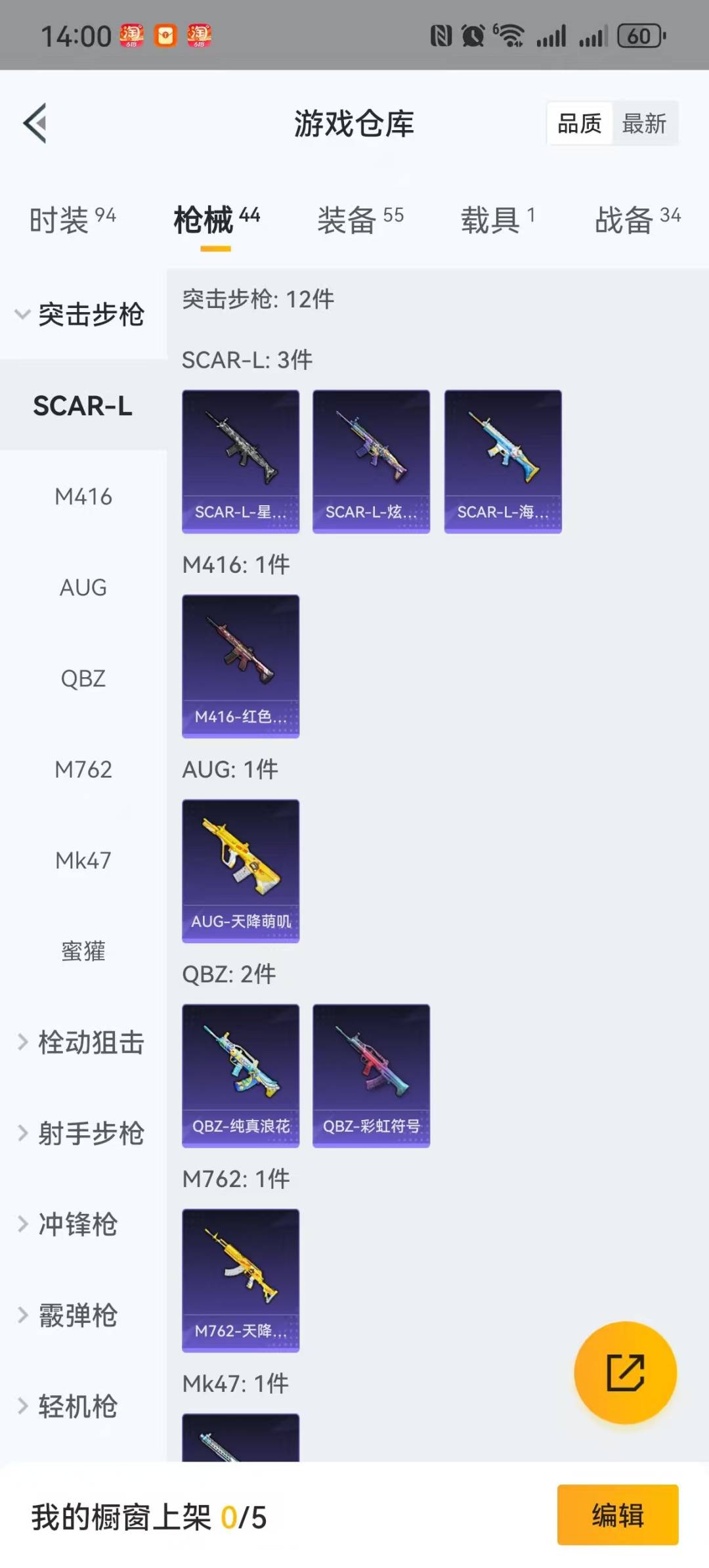Jump to Mk47 in the side list
This screenshot has height=1568, width=709.
pos(83,860)
